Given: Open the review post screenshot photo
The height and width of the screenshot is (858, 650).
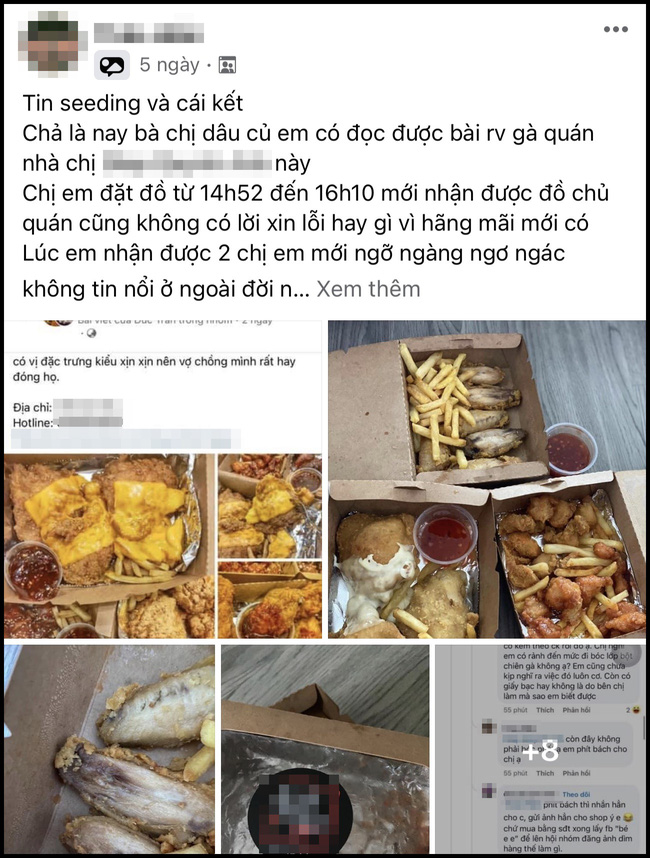Looking at the screenshot, I should click(164, 480).
